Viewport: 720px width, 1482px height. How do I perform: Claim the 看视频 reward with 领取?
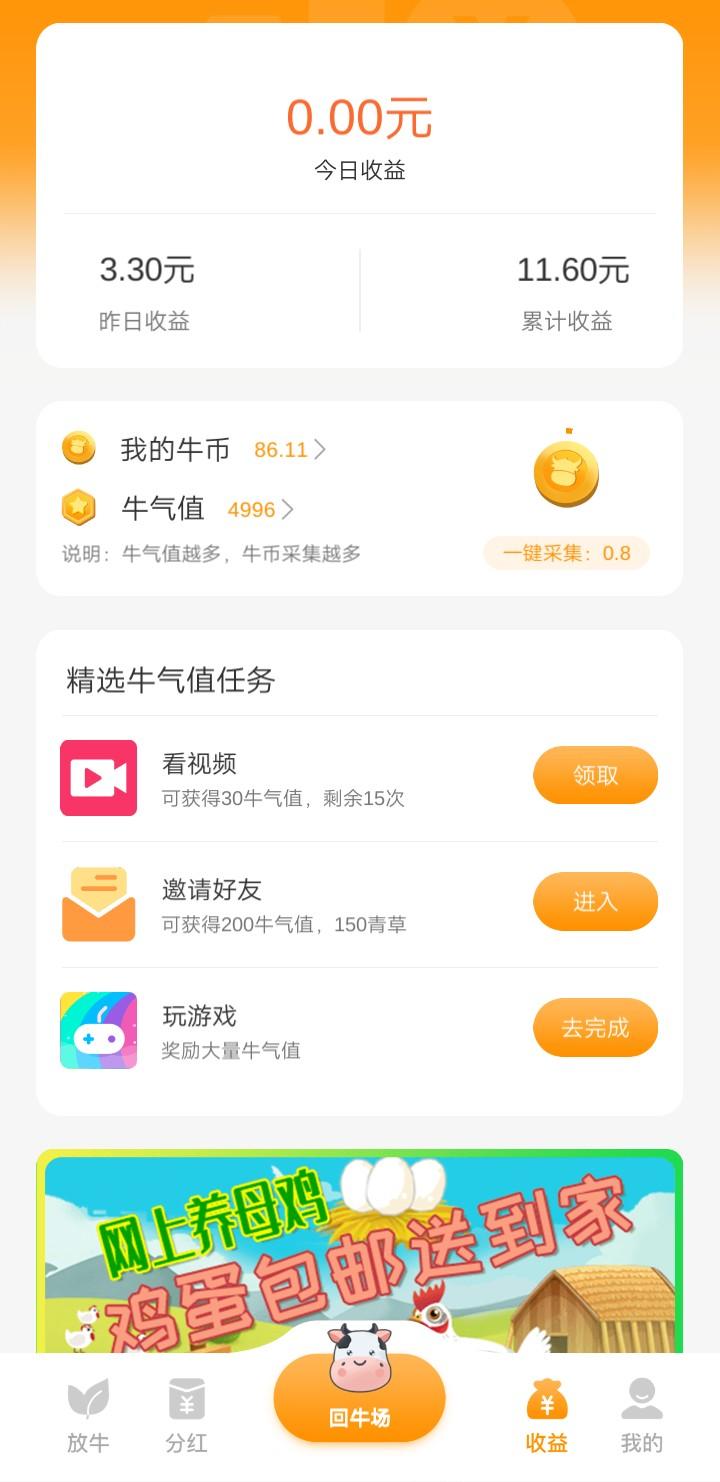[x=595, y=775]
